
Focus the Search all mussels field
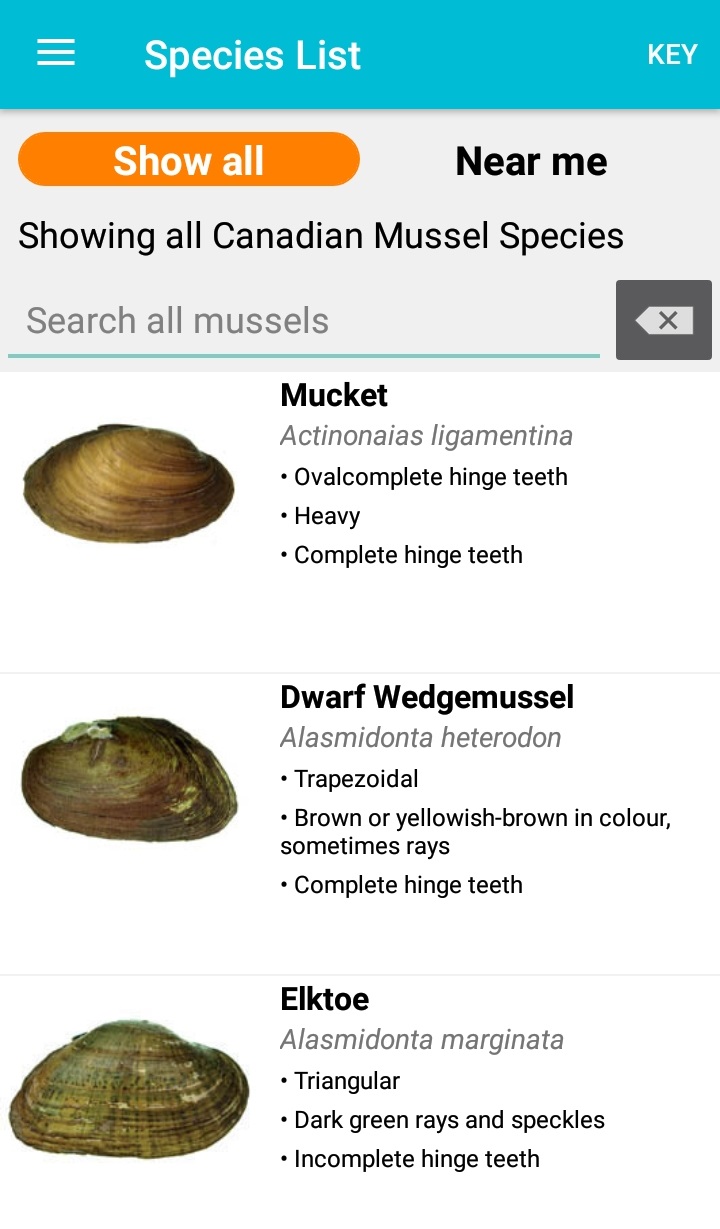point(303,321)
